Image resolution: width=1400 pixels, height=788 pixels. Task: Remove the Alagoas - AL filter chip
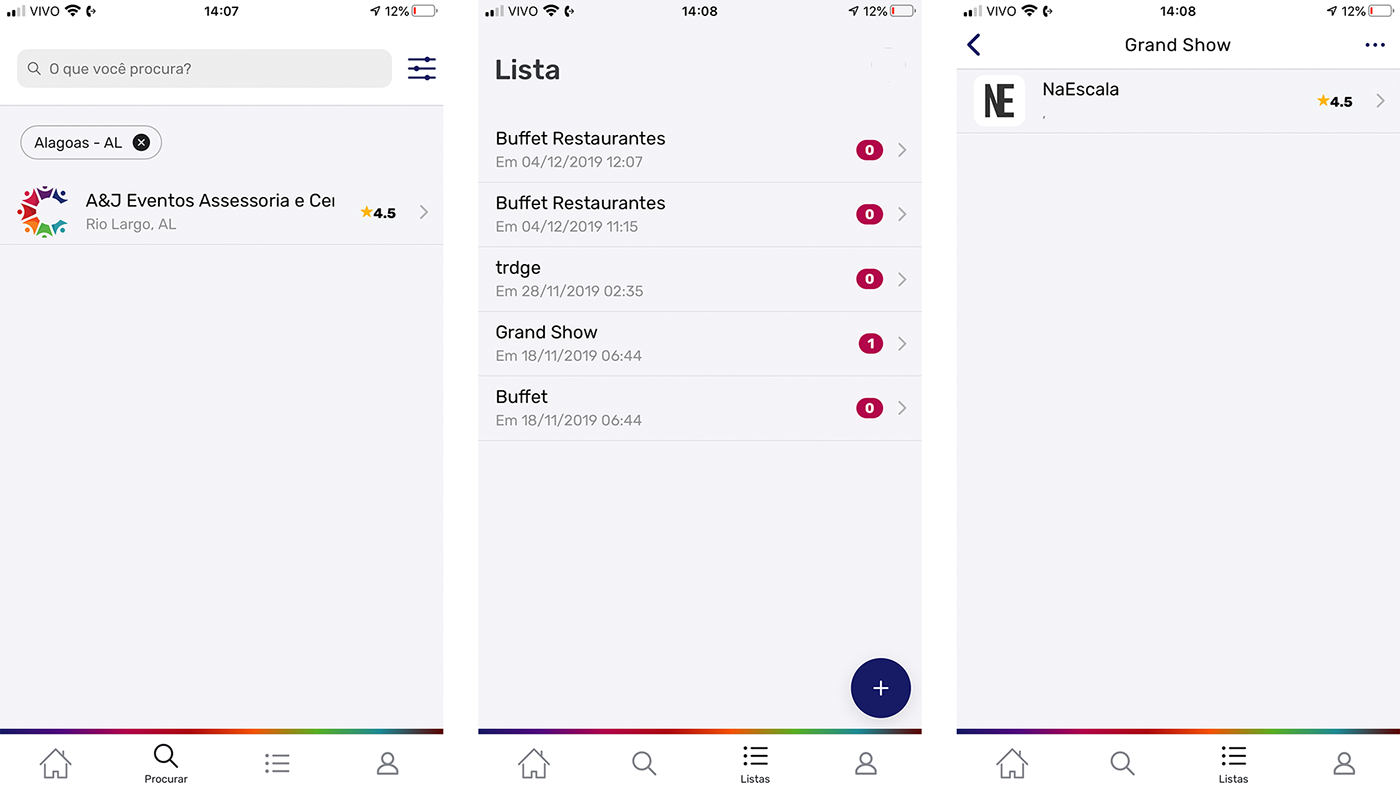click(142, 143)
